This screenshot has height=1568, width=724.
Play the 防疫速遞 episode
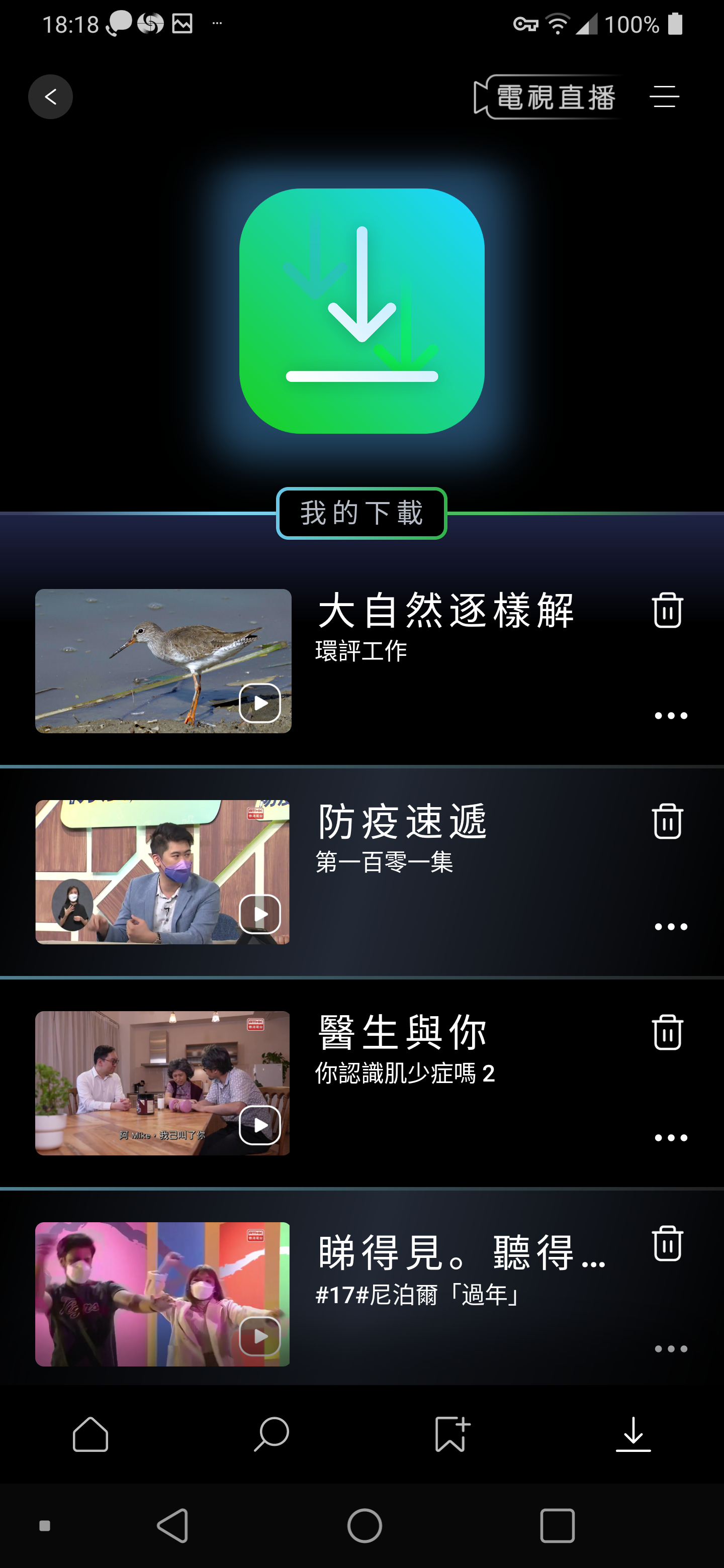tap(260, 914)
